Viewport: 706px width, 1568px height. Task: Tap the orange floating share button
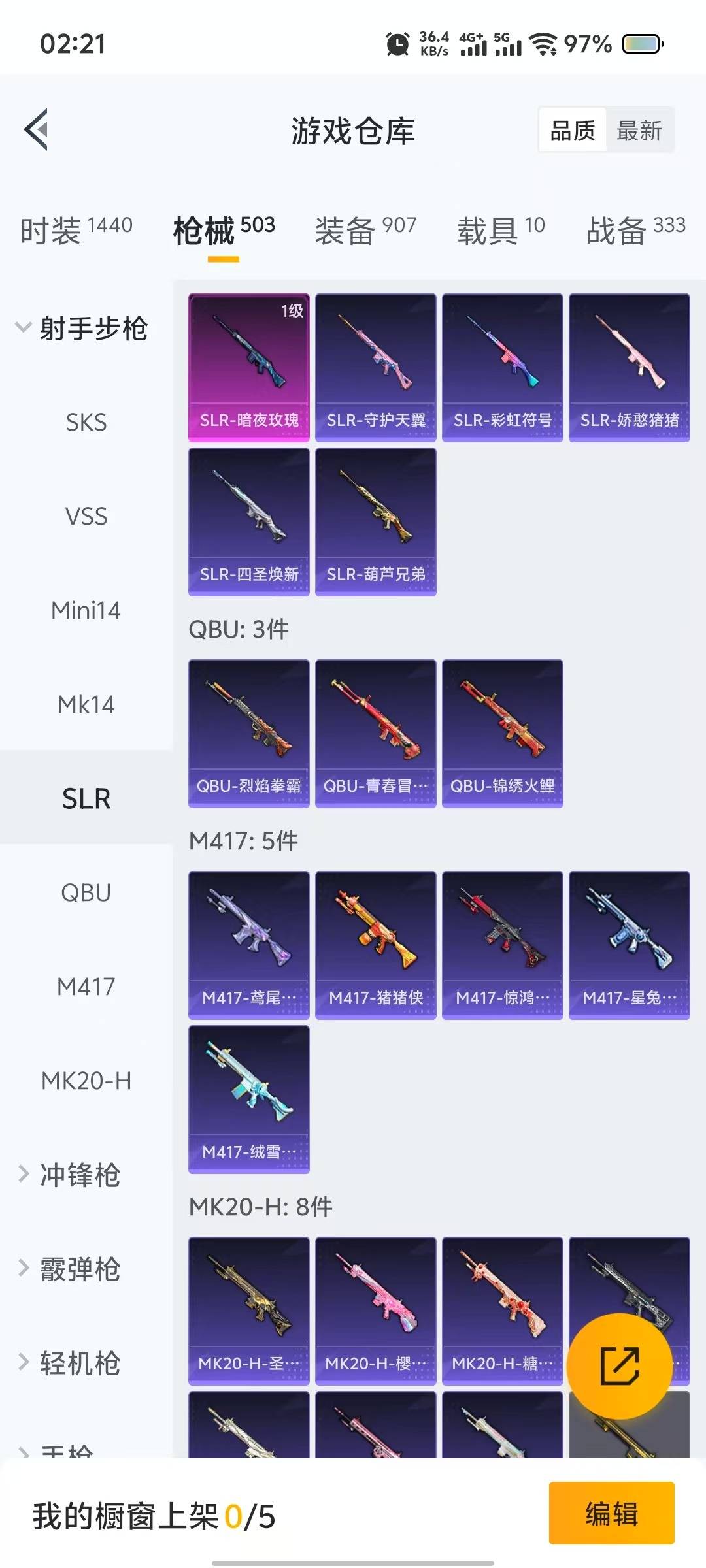pyautogui.click(x=619, y=1366)
